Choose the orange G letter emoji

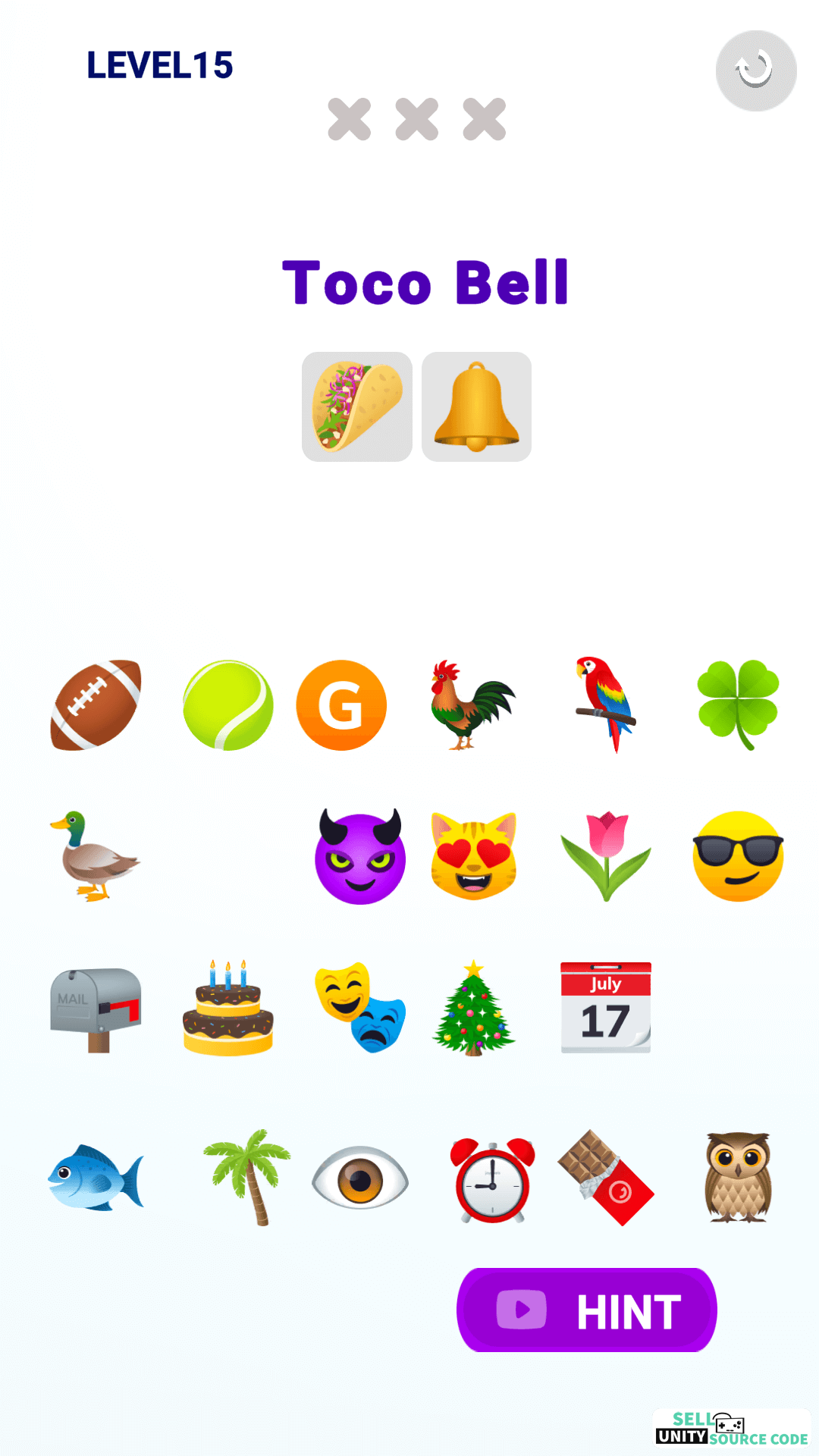(341, 705)
